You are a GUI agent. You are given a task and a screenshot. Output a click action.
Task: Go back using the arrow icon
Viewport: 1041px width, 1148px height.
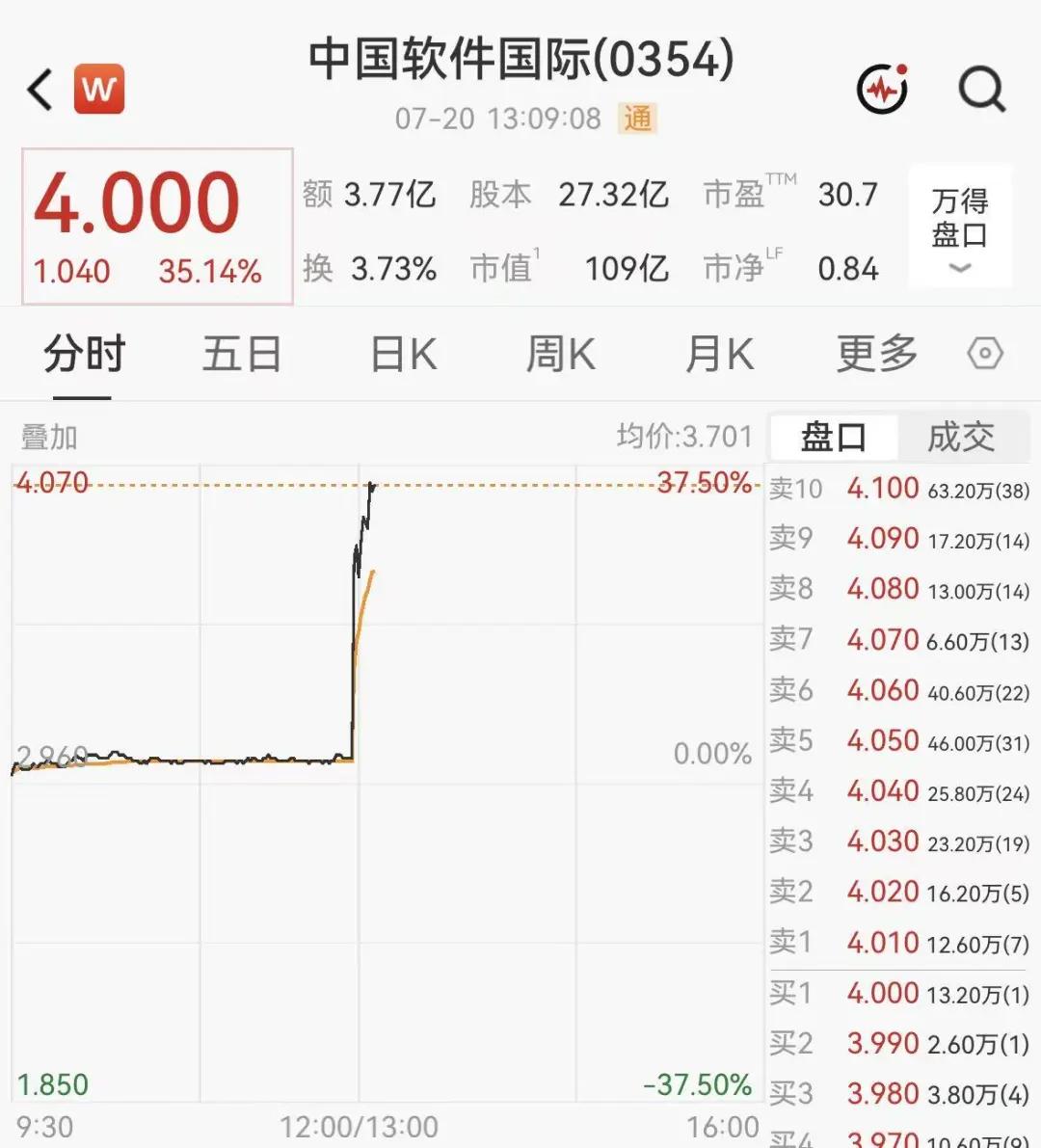[x=40, y=90]
